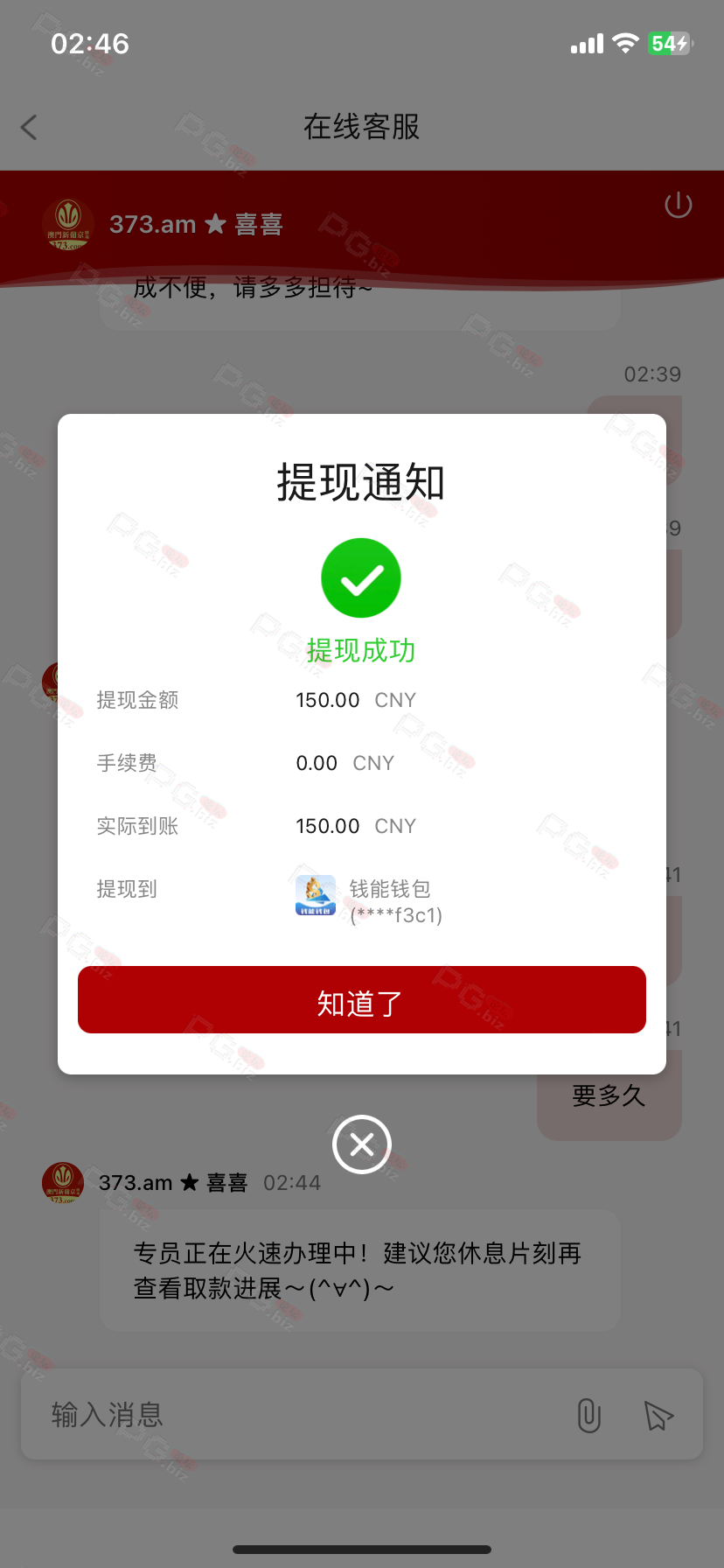
Task: End the chat session with the power icon
Action: [x=678, y=206]
